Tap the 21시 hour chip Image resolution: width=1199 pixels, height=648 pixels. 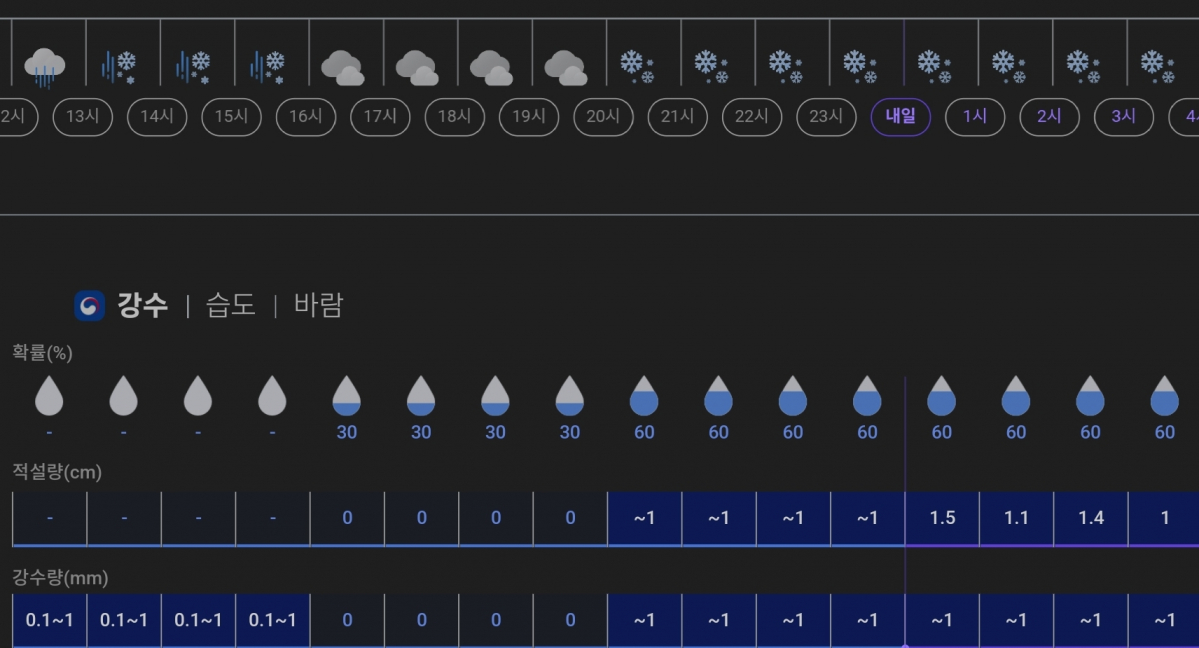click(677, 117)
